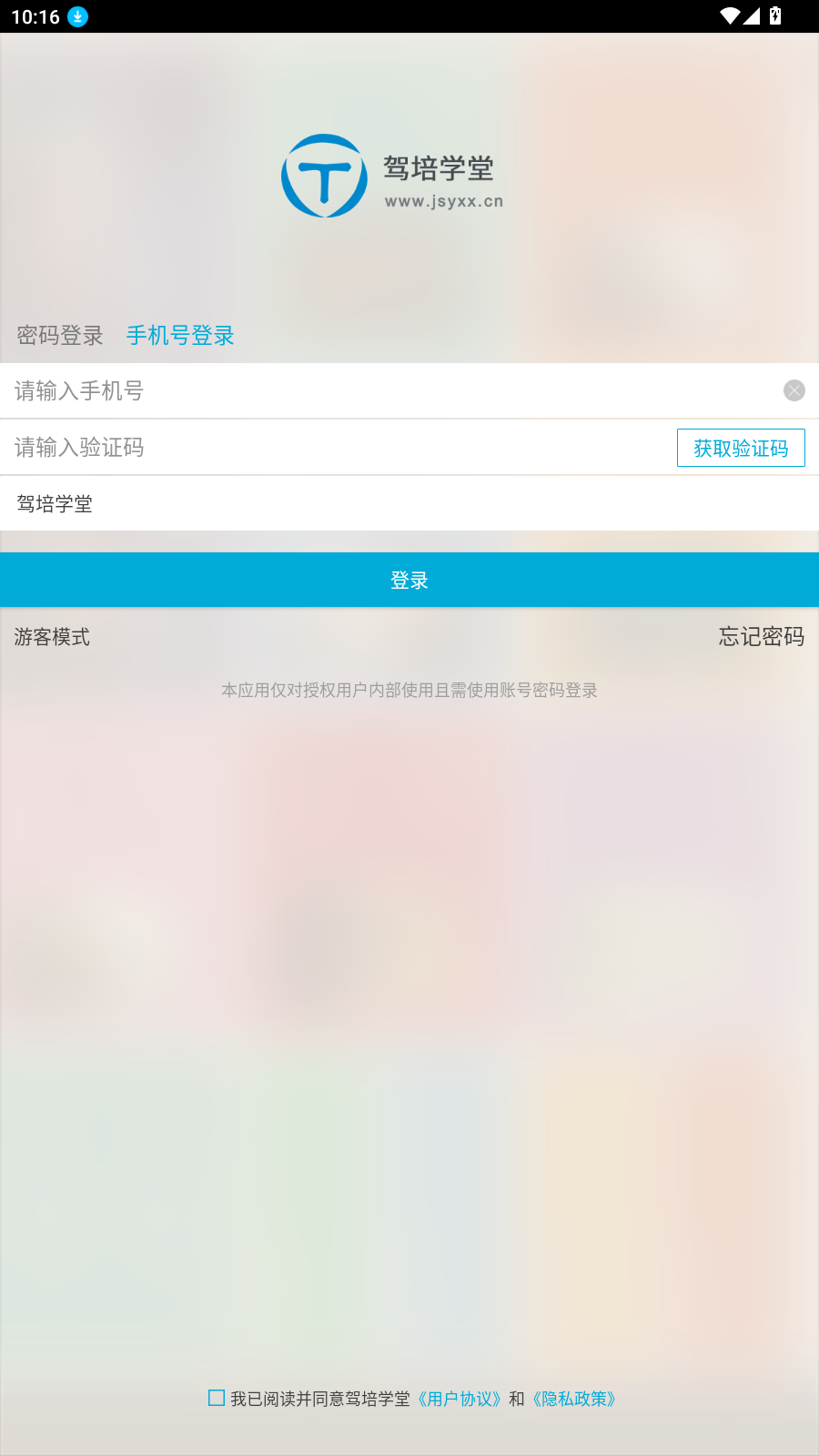Focus the 请输入手机号 phone number field
Screen dimensions: 819x1456
point(382,391)
